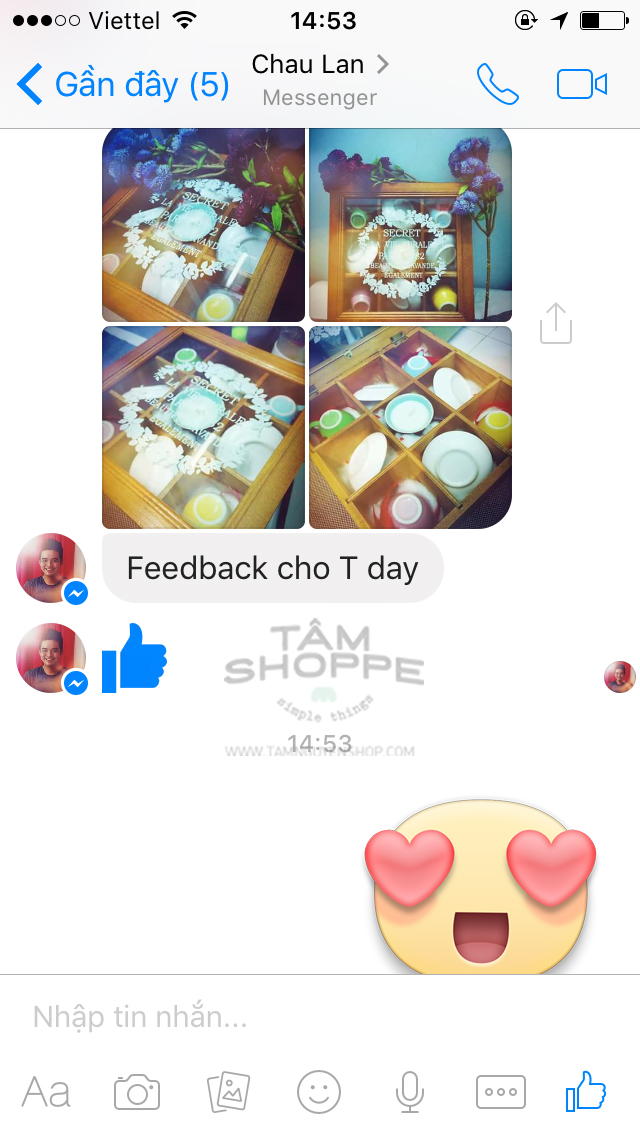This screenshot has height=1136, width=640.
Task: Start a video call with Chau Lan
Action: coord(582,84)
